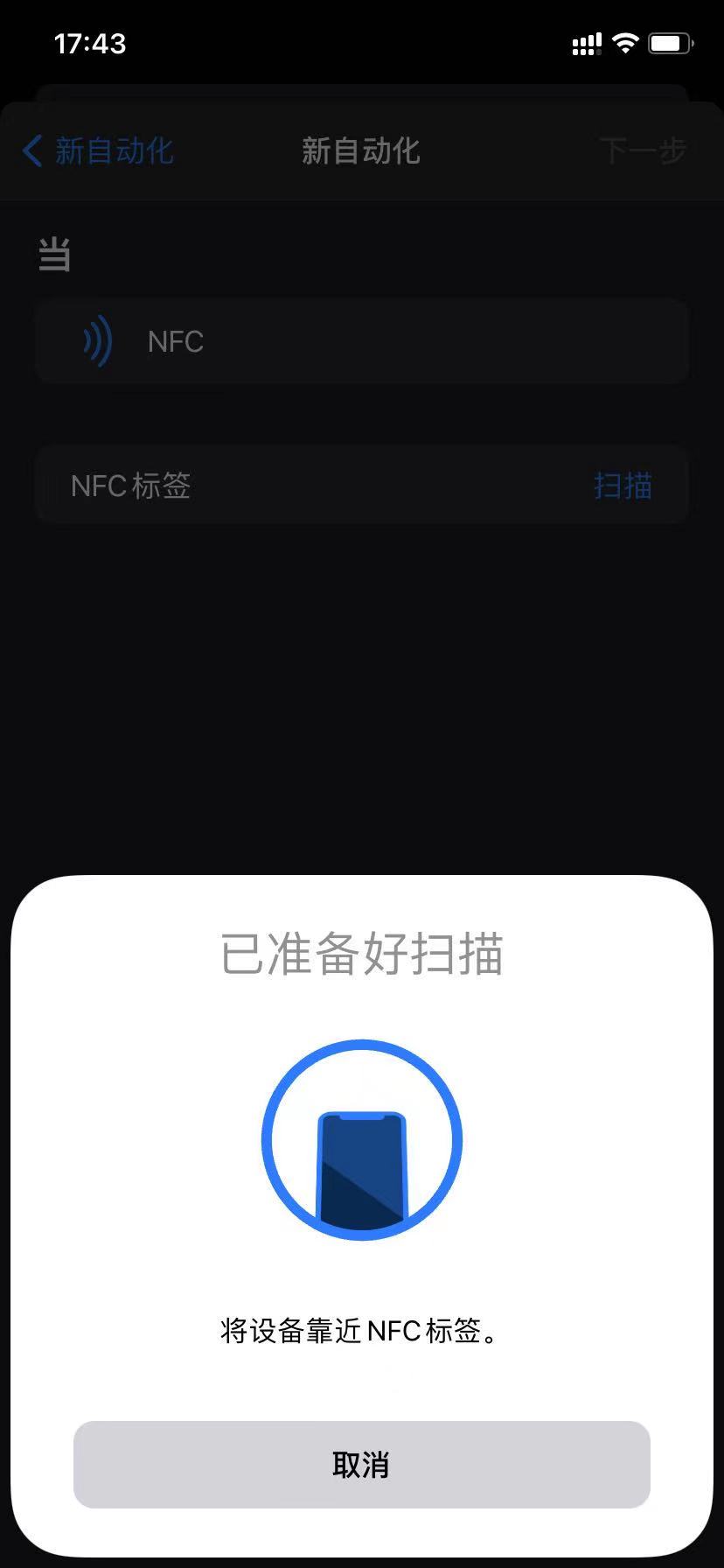
Task: Tap 取消 to cancel scanning
Action: [361, 1465]
